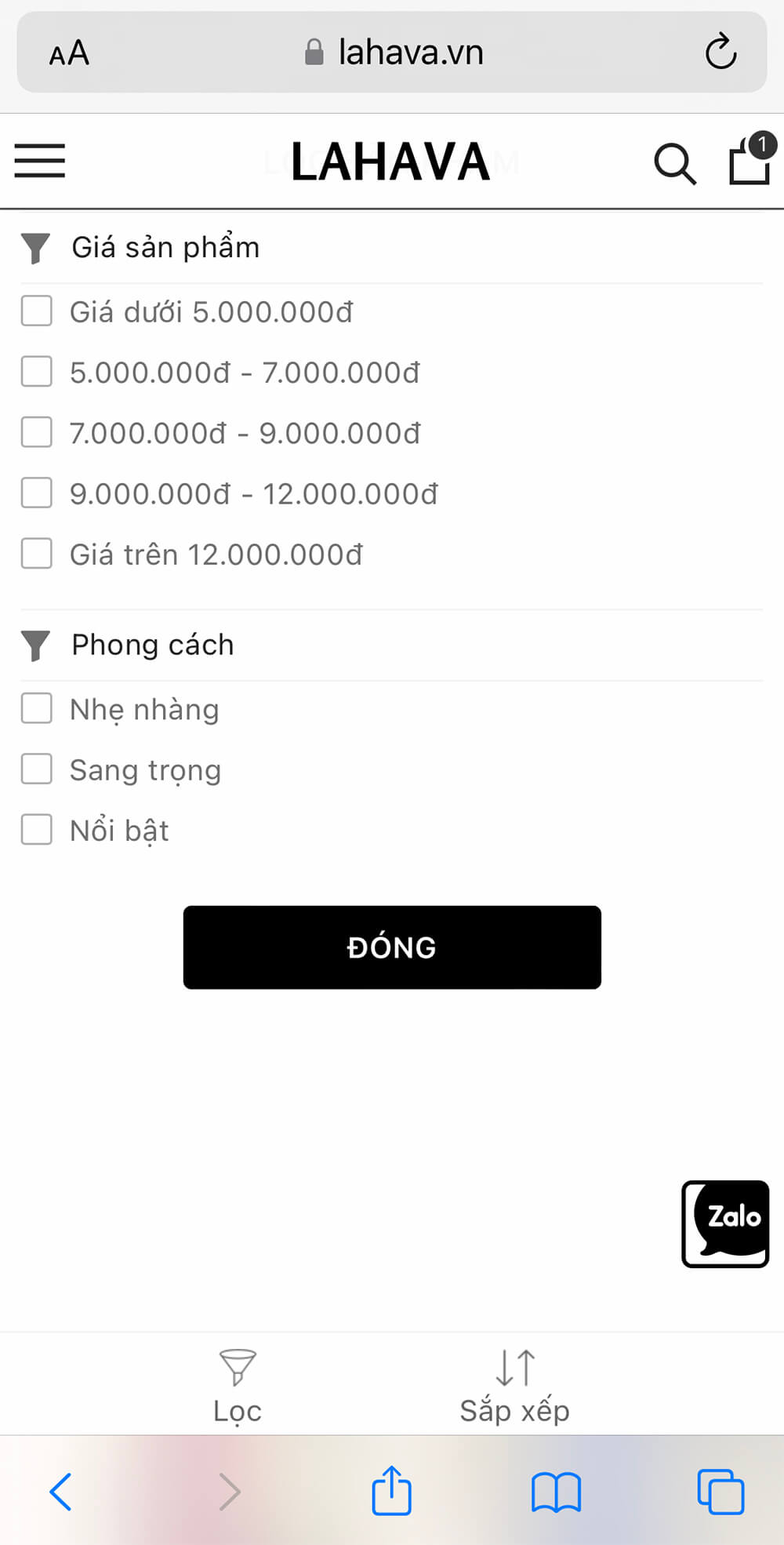This screenshot has width=784, height=1545.
Task: View the shopping cart
Action: coord(750,160)
